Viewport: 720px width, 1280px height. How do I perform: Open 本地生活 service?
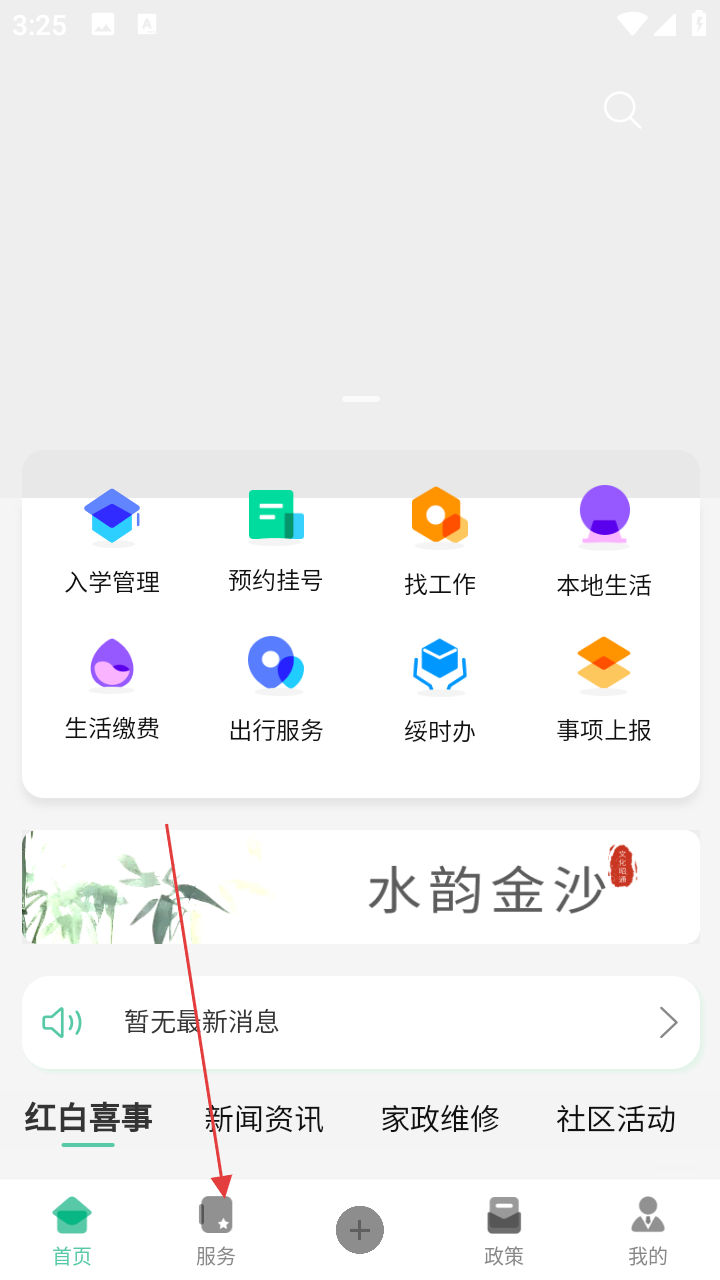(x=604, y=540)
